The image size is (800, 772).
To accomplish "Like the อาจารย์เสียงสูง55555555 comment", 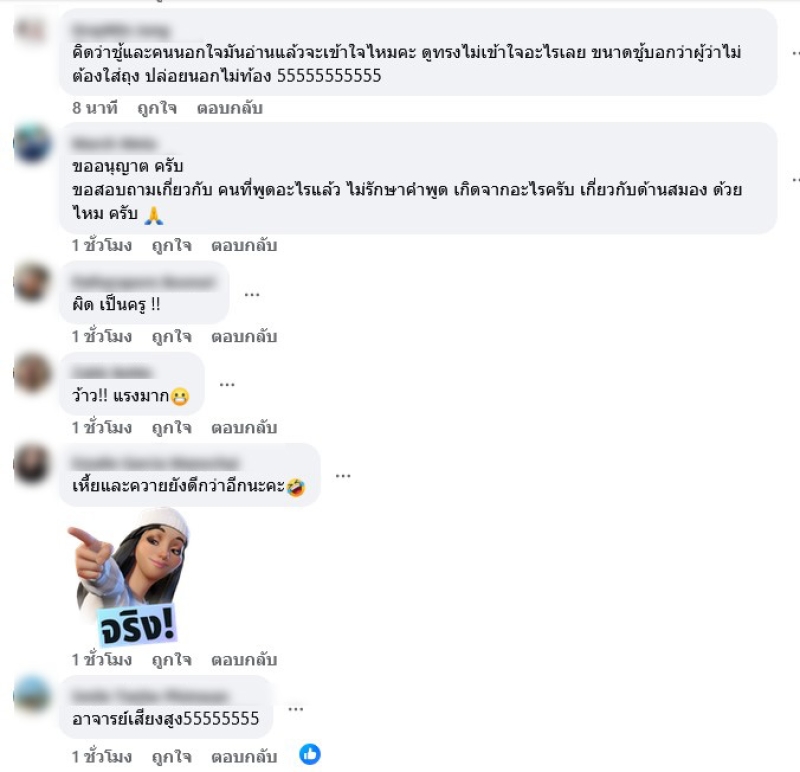I will coord(172,757).
